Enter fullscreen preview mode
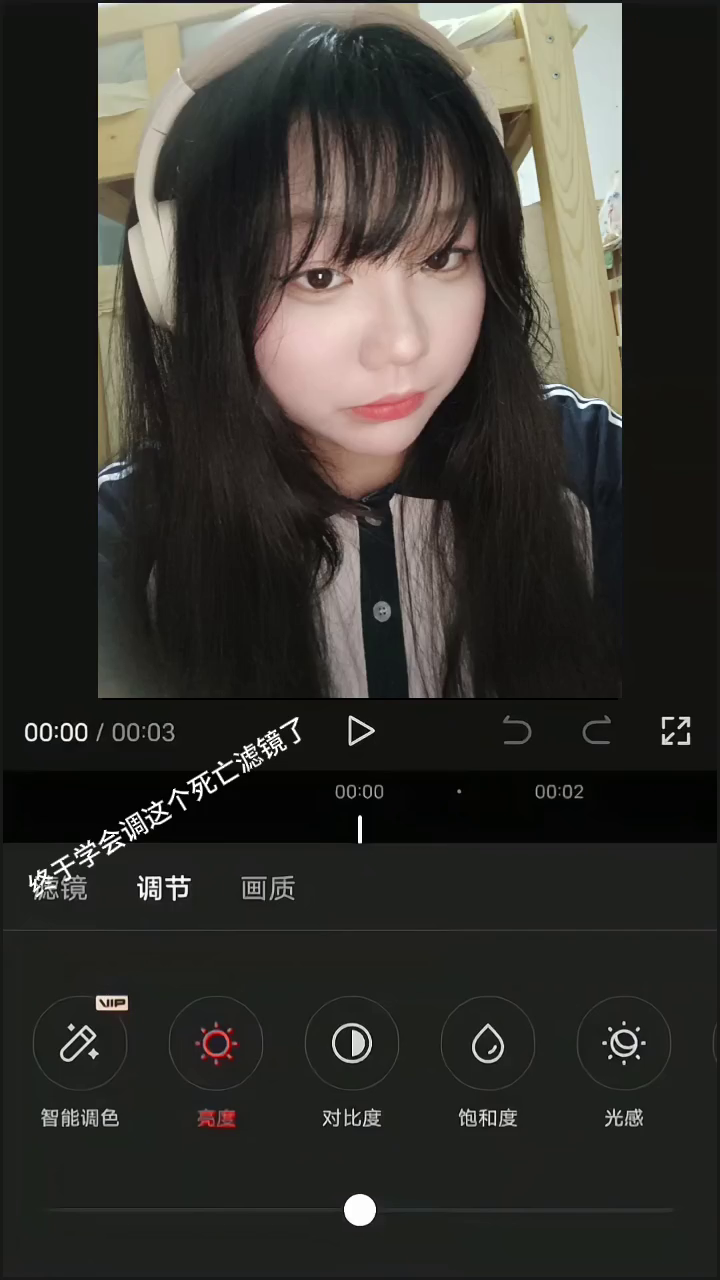This screenshot has width=720, height=1280. click(x=676, y=731)
